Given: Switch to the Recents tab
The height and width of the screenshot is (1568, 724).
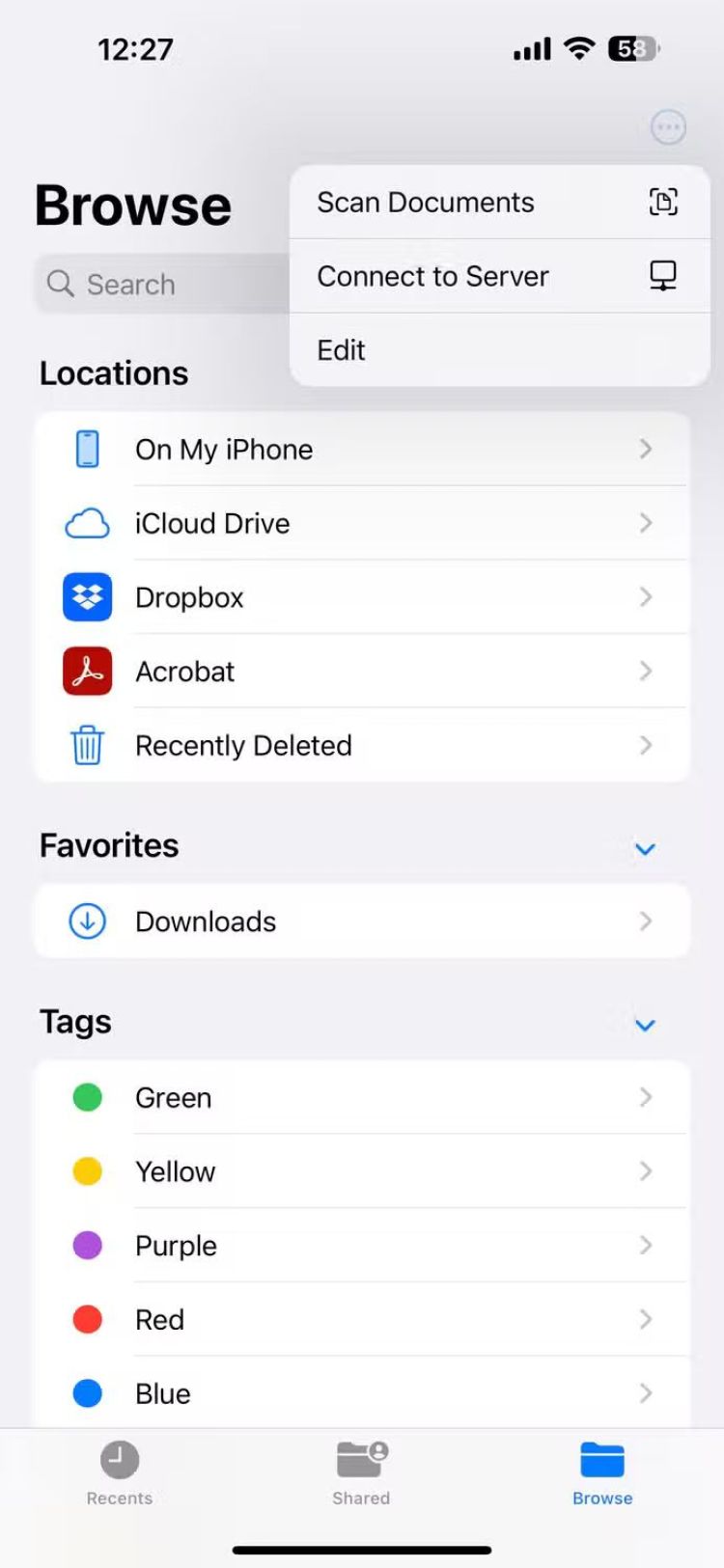Looking at the screenshot, I should [x=120, y=1473].
